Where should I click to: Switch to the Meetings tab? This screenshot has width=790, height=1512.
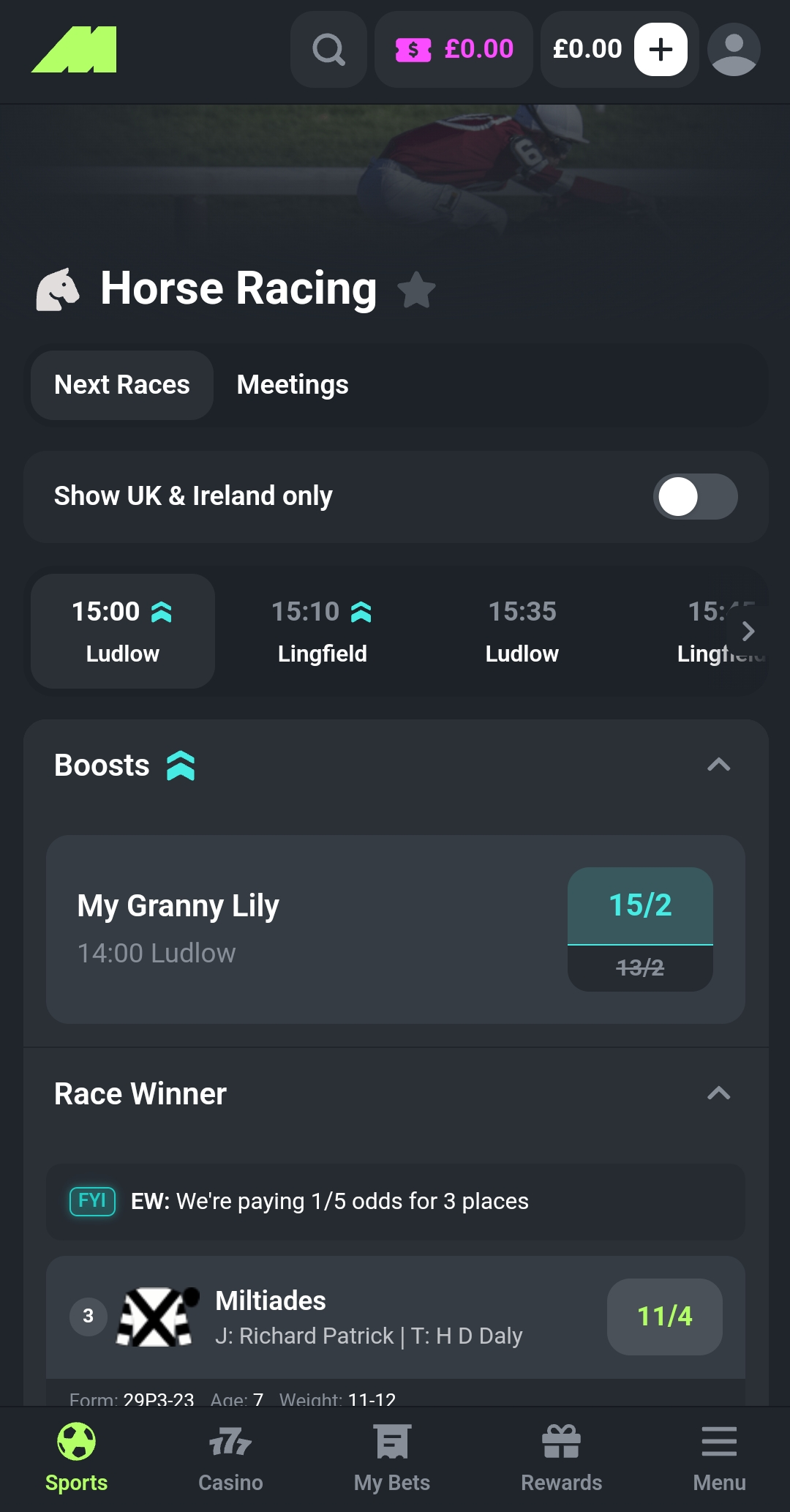292,385
